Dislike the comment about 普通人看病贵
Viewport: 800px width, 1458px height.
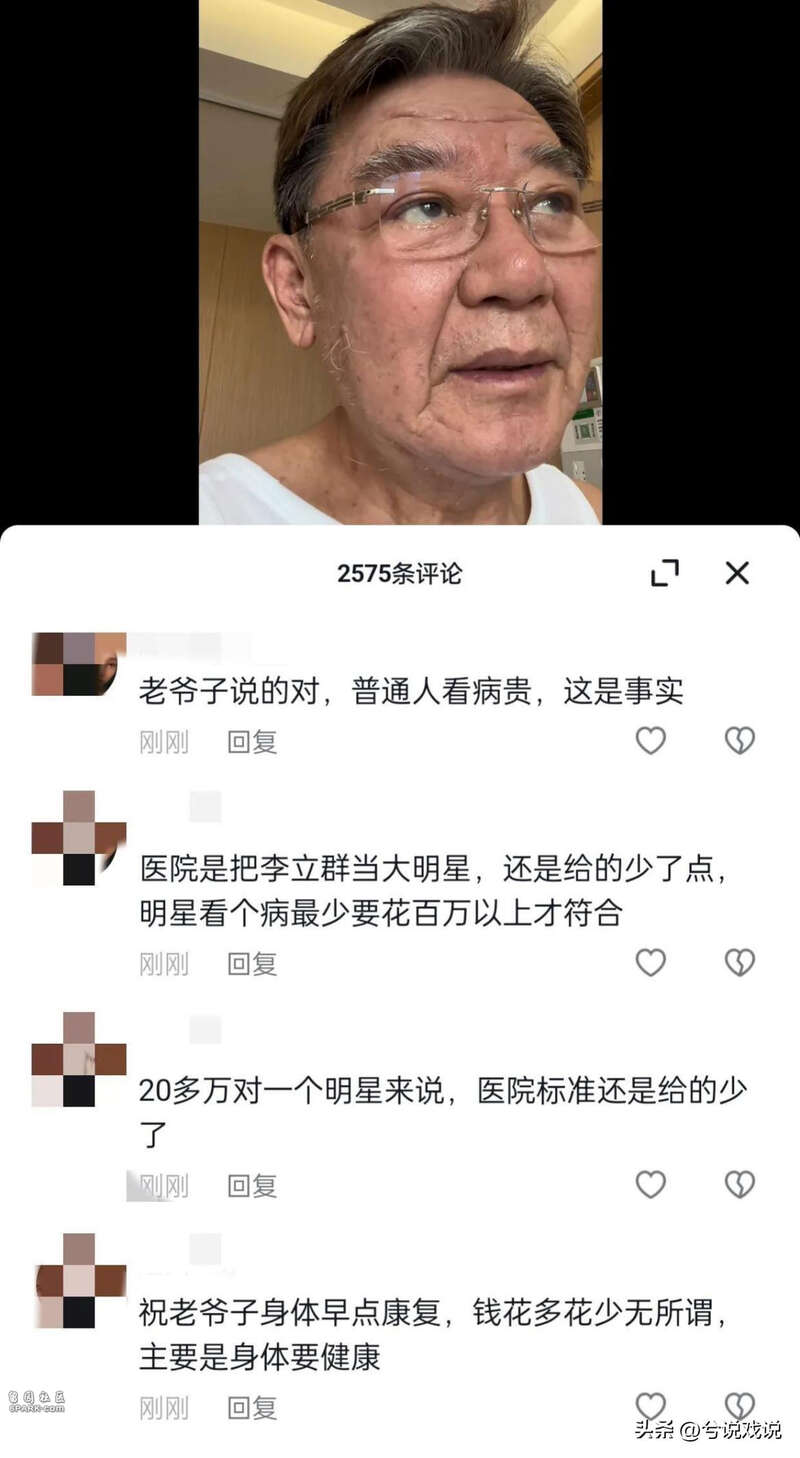[739, 741]
